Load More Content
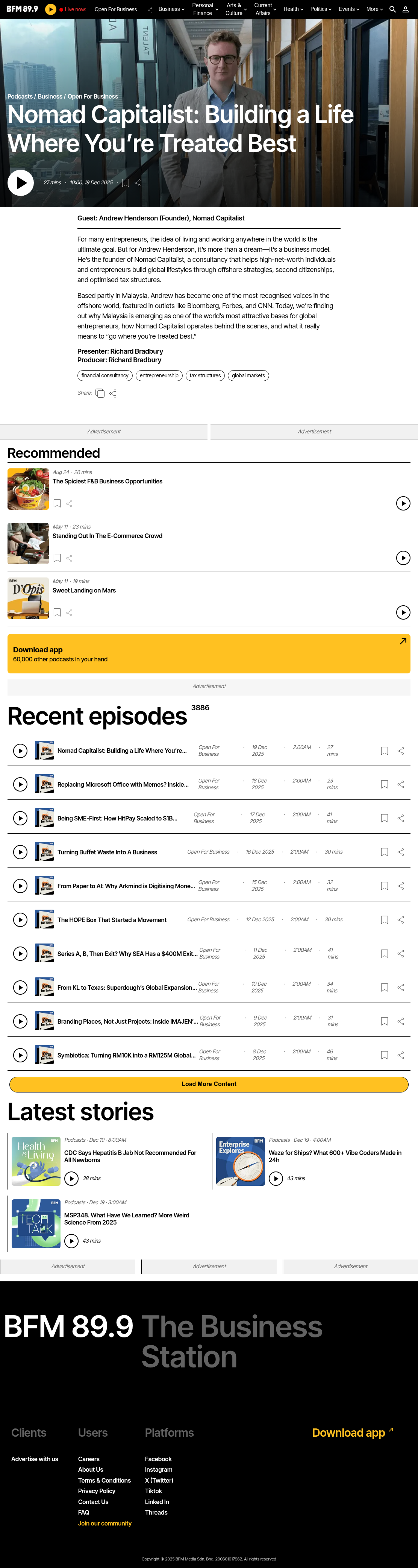The height and width of the screenshot is (1568, 418). 209,1084
